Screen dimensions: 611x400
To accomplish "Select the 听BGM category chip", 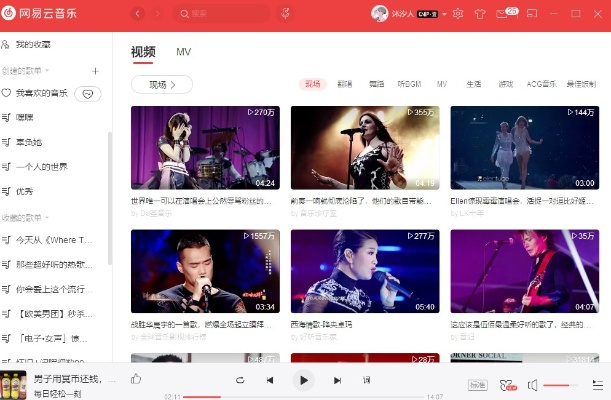I will tap(410, 85).
